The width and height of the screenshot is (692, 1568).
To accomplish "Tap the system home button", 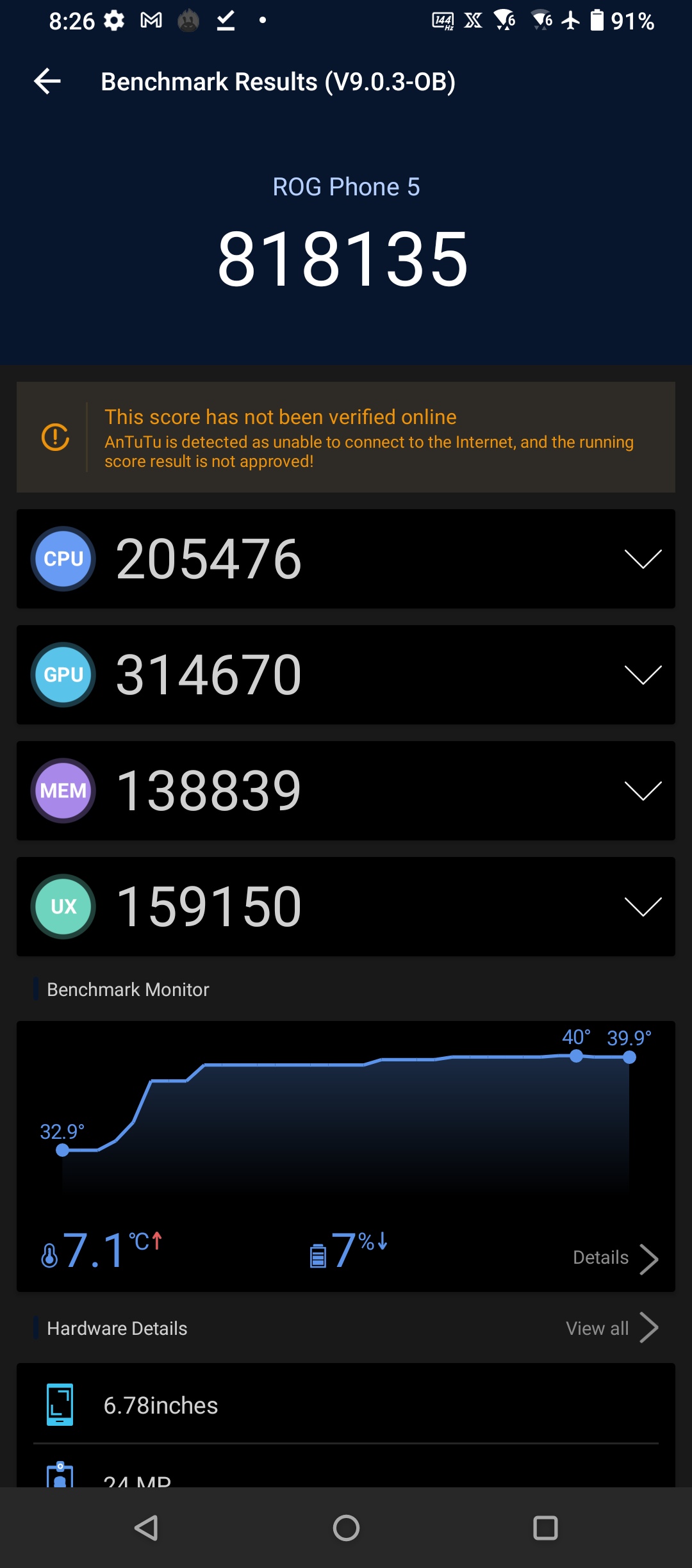I will click(x=346, y=1528).
